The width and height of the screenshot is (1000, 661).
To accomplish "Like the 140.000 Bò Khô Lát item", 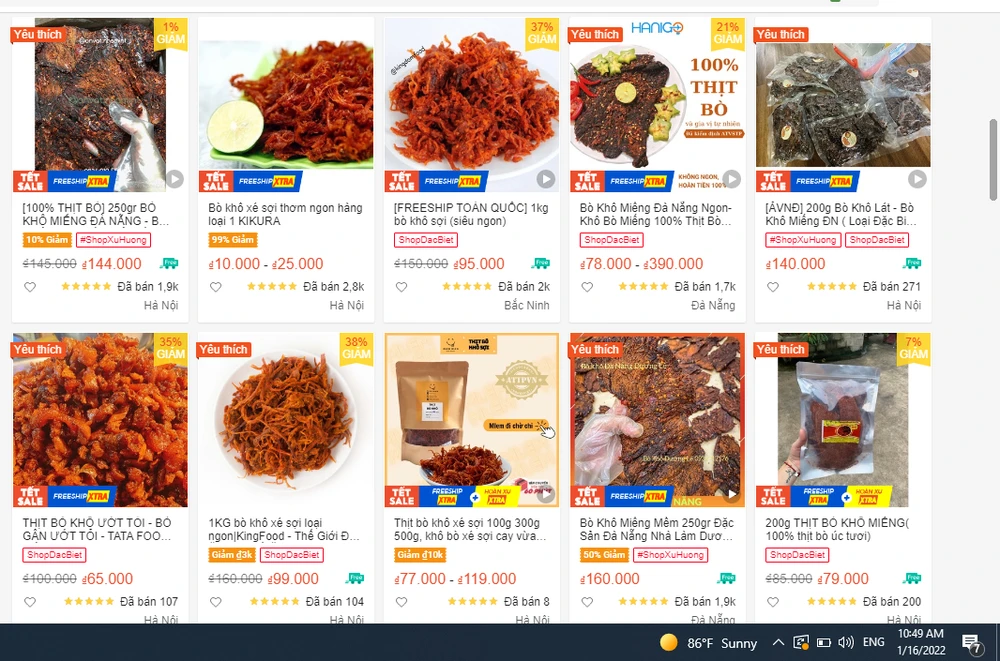I will (773, 287).
